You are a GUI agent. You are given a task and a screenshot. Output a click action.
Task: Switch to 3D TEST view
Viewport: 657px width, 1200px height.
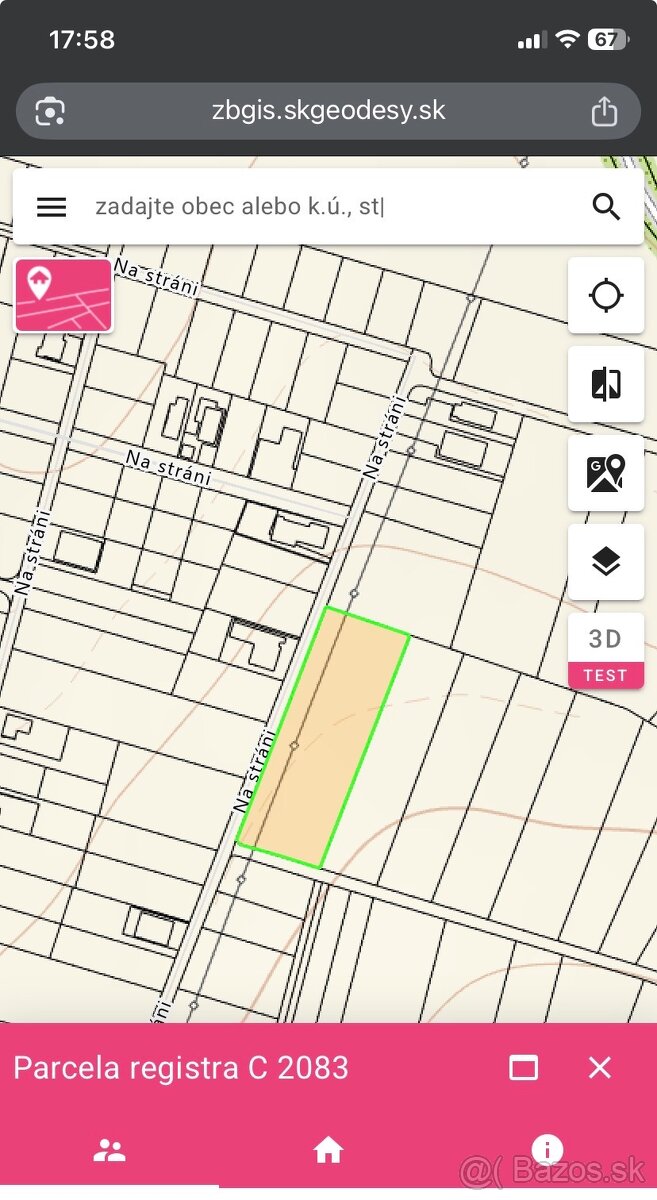[606, 651]
